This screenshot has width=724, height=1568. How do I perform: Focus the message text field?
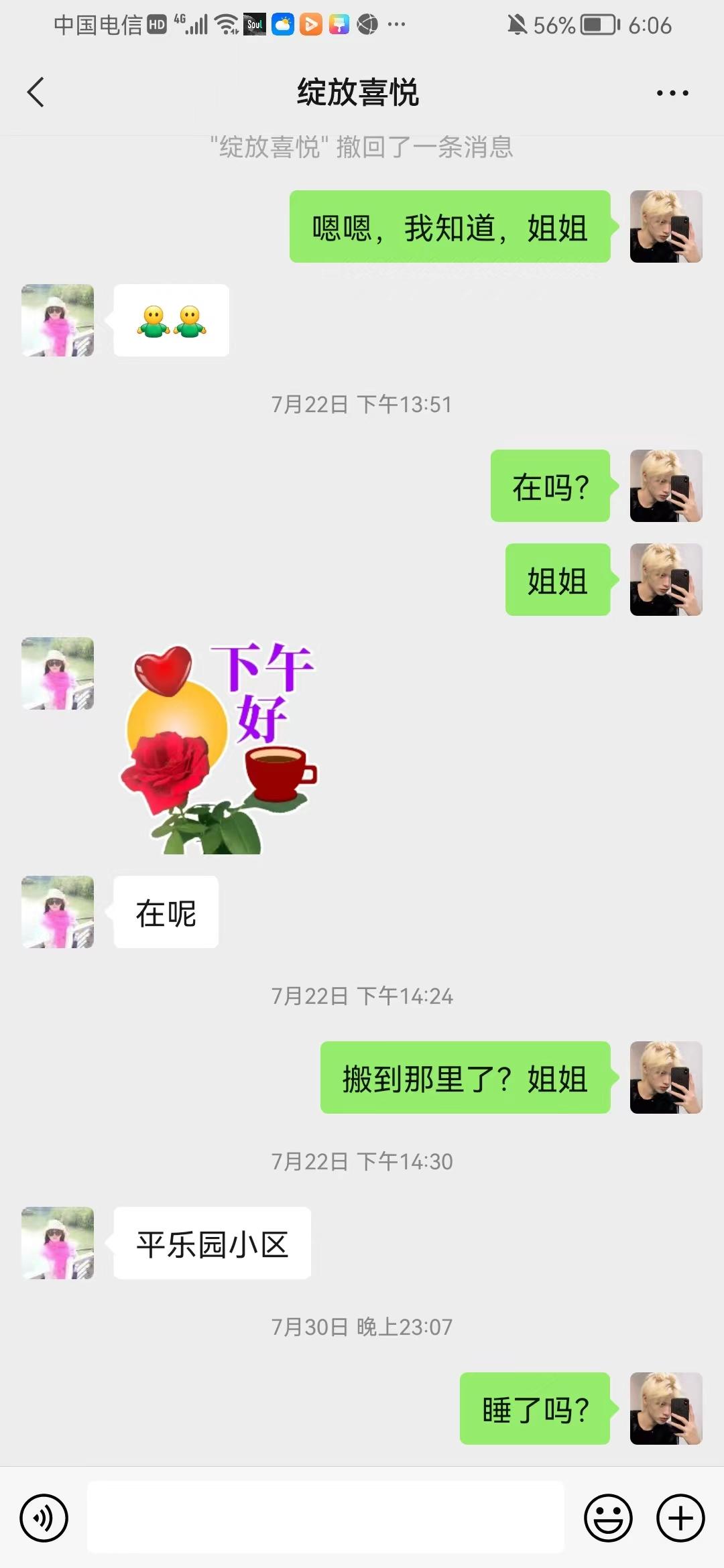click(x=326, y=1518)
